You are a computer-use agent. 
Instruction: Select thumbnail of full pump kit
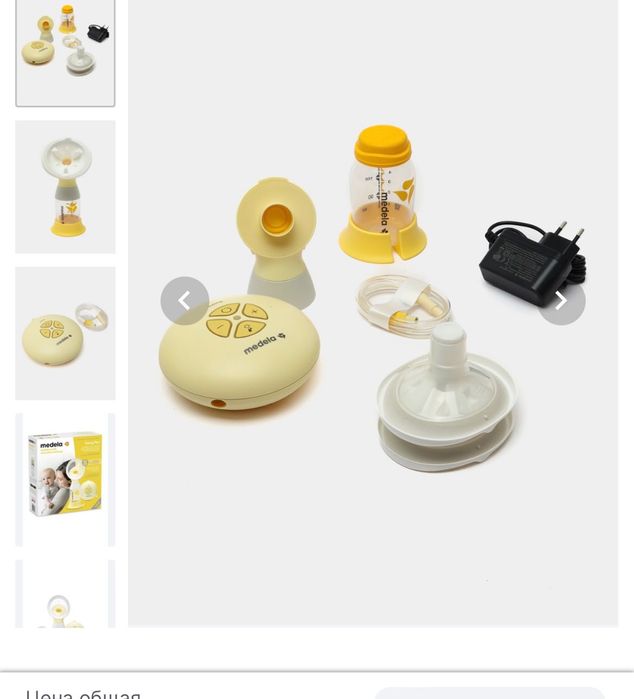(65, 50)
